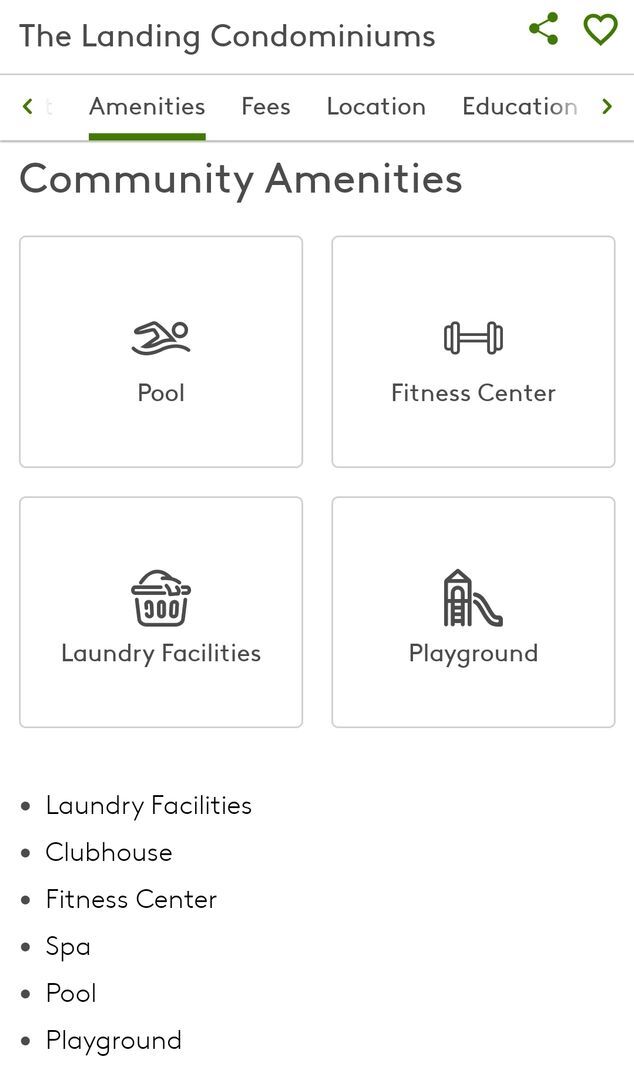Open the Education tab
634x1080 pixels.
click(x=519, y=106)
